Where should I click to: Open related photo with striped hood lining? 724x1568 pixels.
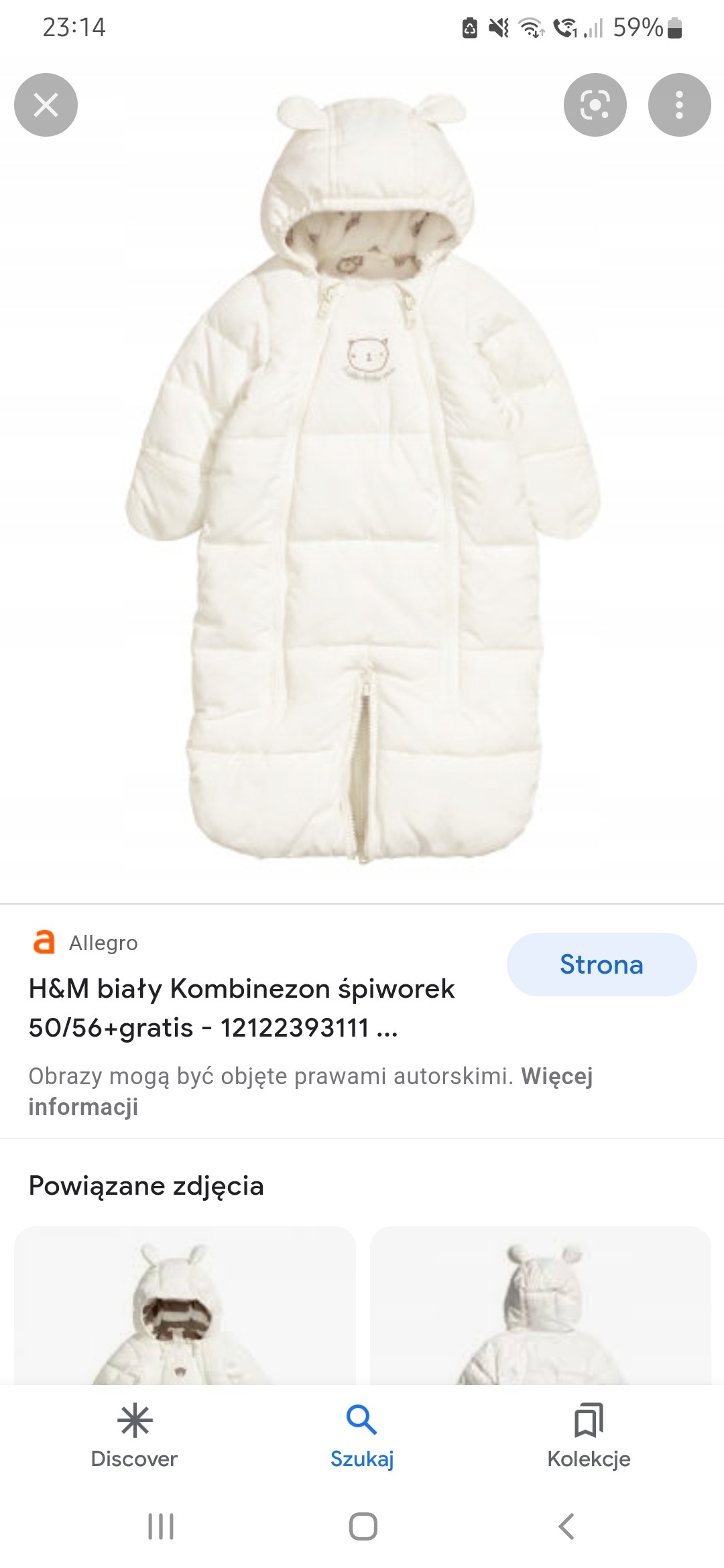coord(184,1307)
